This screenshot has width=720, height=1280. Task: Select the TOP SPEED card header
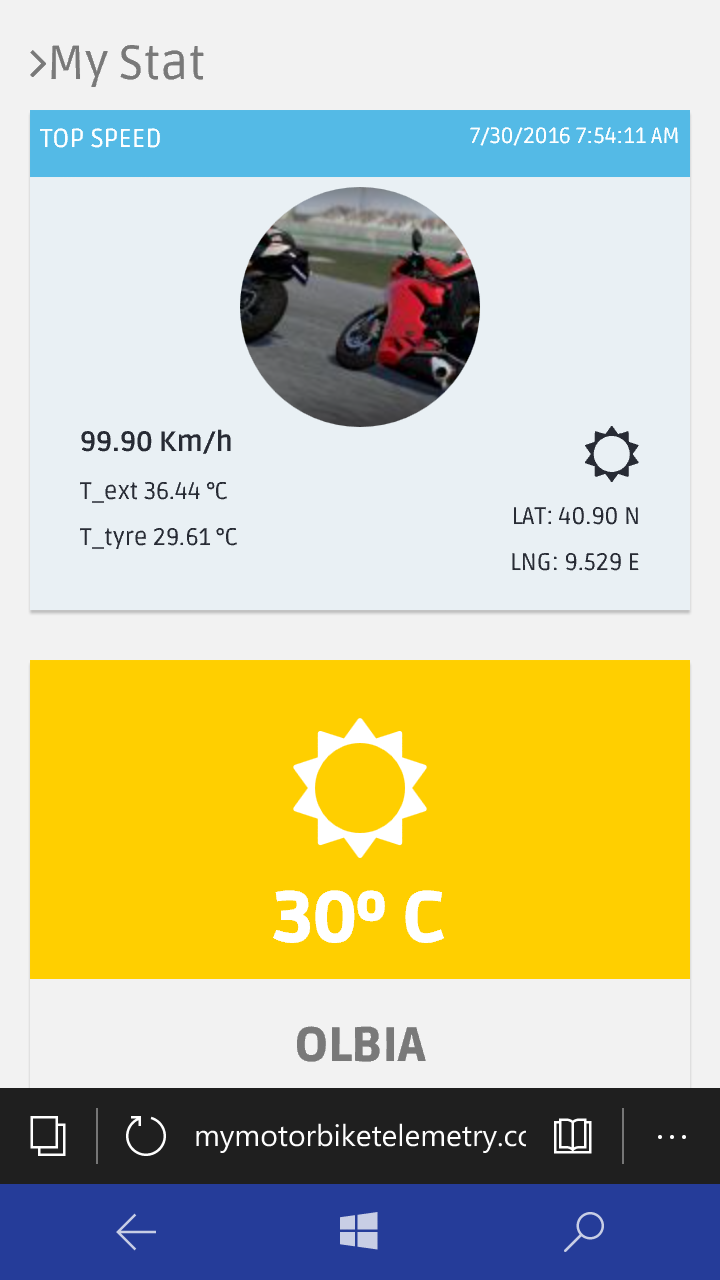pos(101,139)
